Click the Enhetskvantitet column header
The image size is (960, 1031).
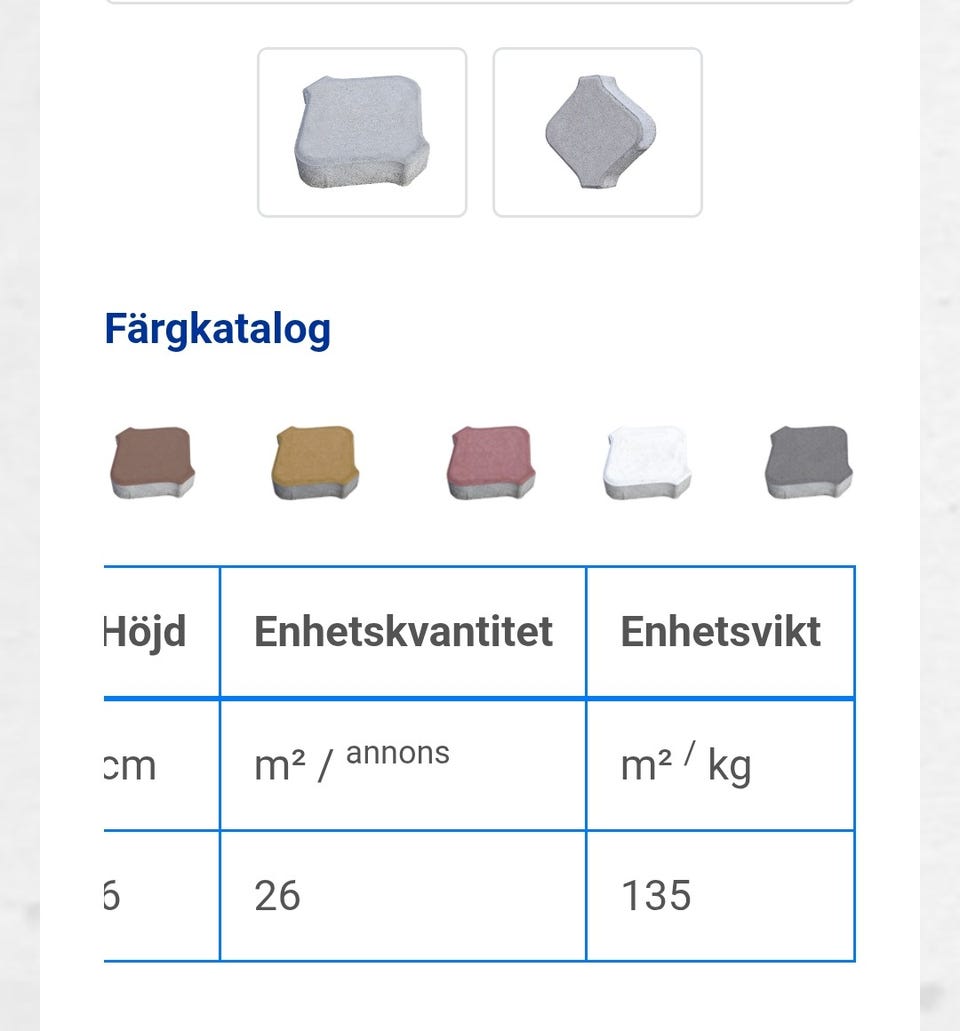pyautogui.click(x=402, y=631)
